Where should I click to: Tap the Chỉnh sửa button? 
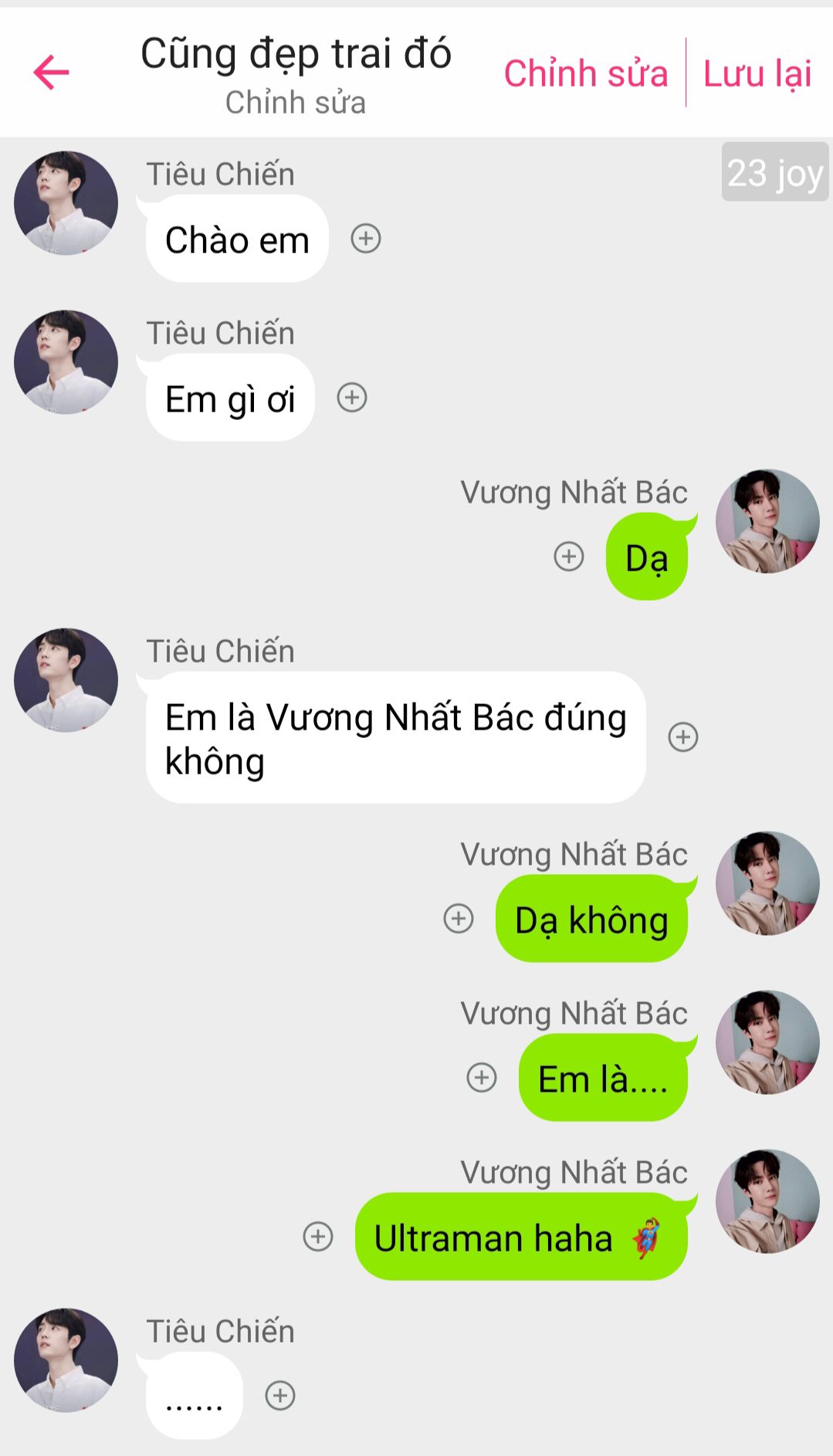pyautogui.click(x=585, y=73)
